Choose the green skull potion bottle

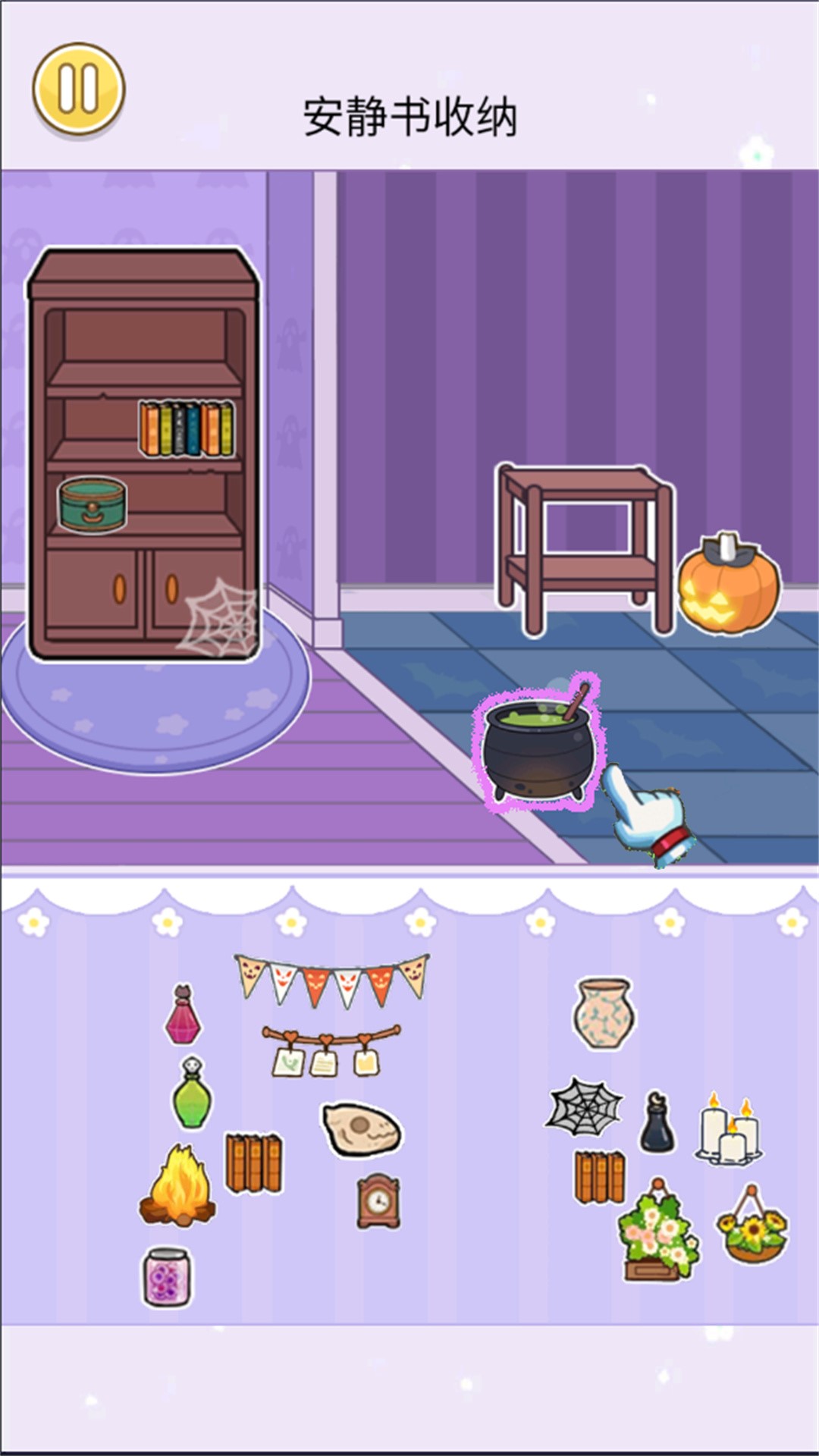[x=192, y=1094]
